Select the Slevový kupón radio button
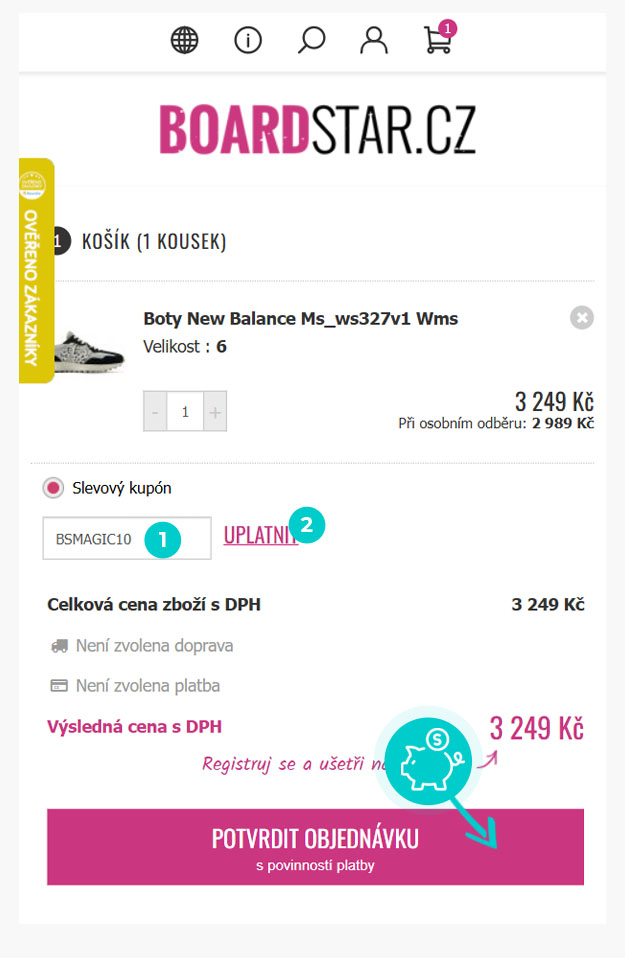Screen dimensions: 625x958 52,488
